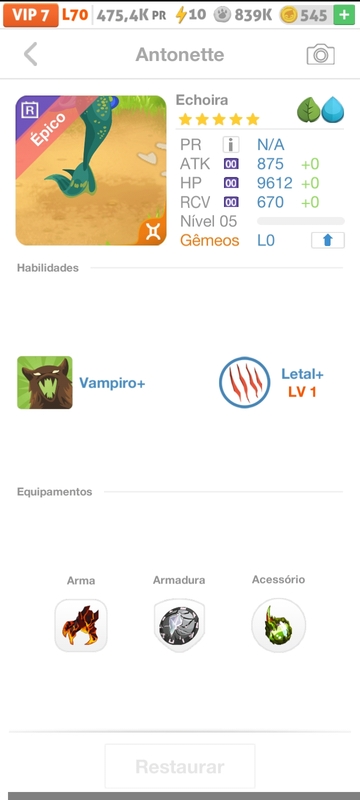Viewport: 360px width, 800px height.
Task: Open the VIP 7 badge
Action: click(31, 15)
